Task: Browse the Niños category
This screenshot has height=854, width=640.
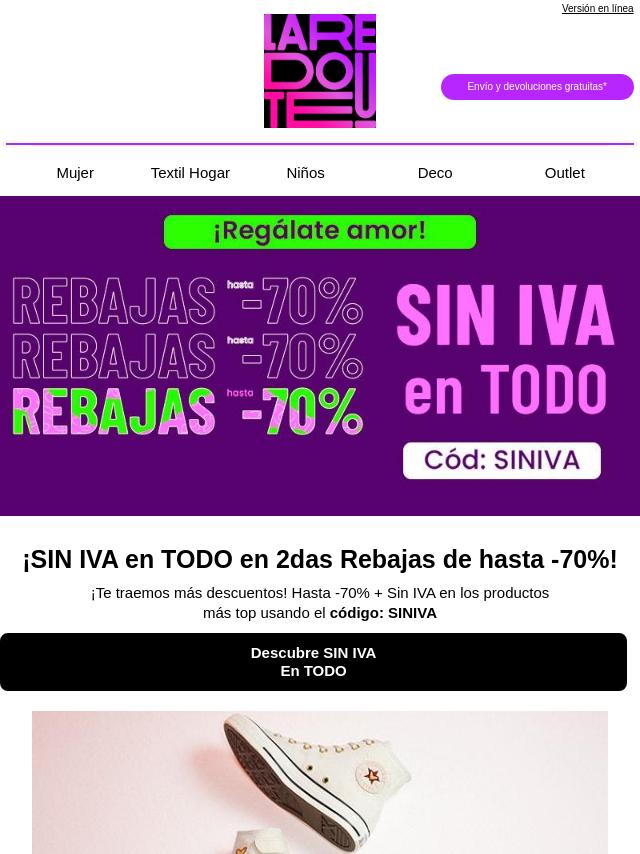Action: 305,172
